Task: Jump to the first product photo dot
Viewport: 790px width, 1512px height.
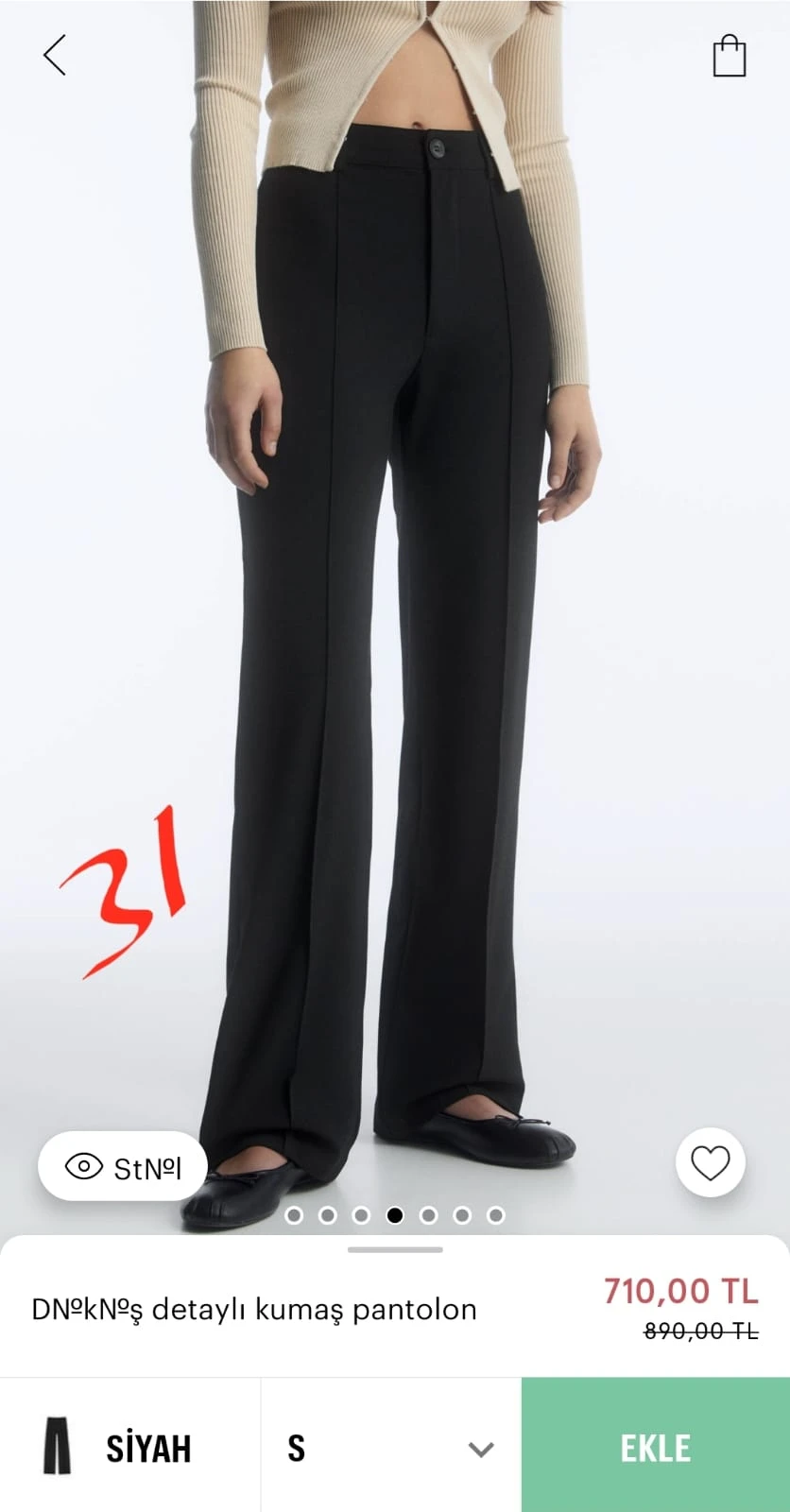Action: pyautogui.click(x=294, y=1215)
